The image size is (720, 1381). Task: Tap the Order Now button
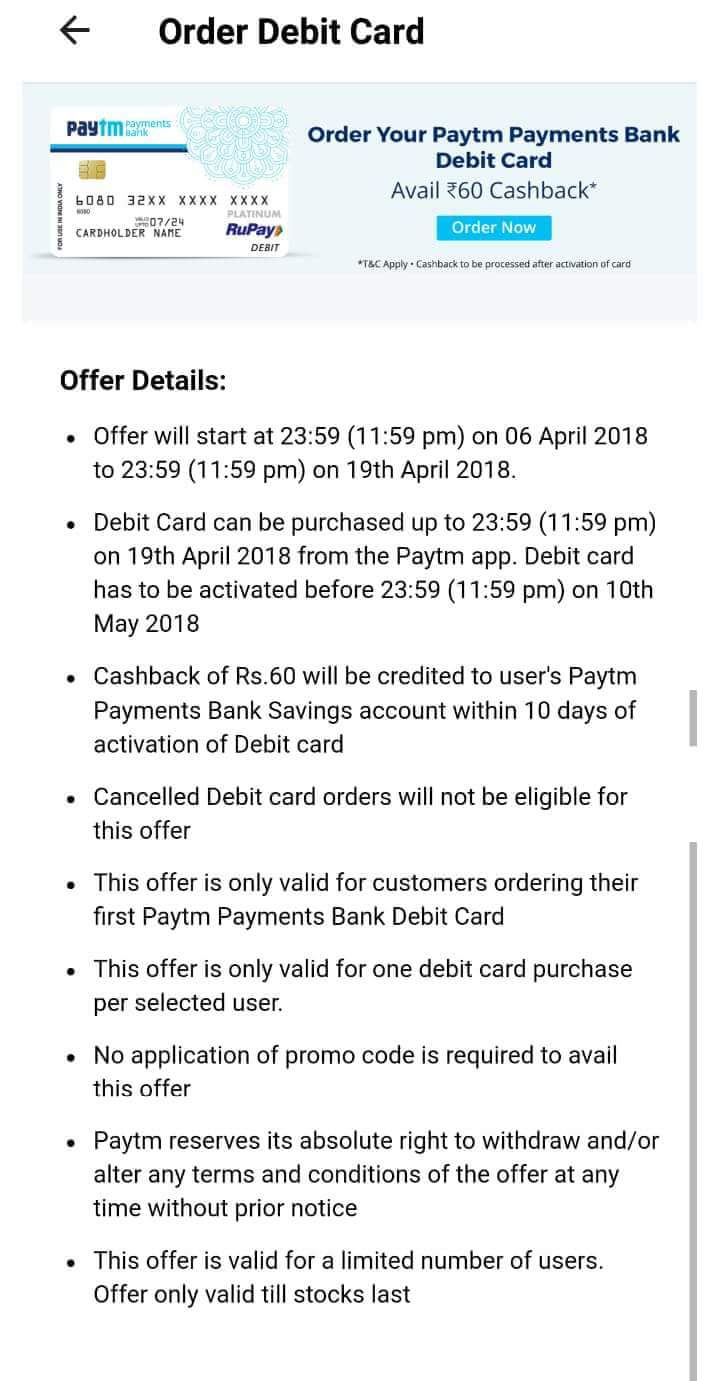coord(493,227)
